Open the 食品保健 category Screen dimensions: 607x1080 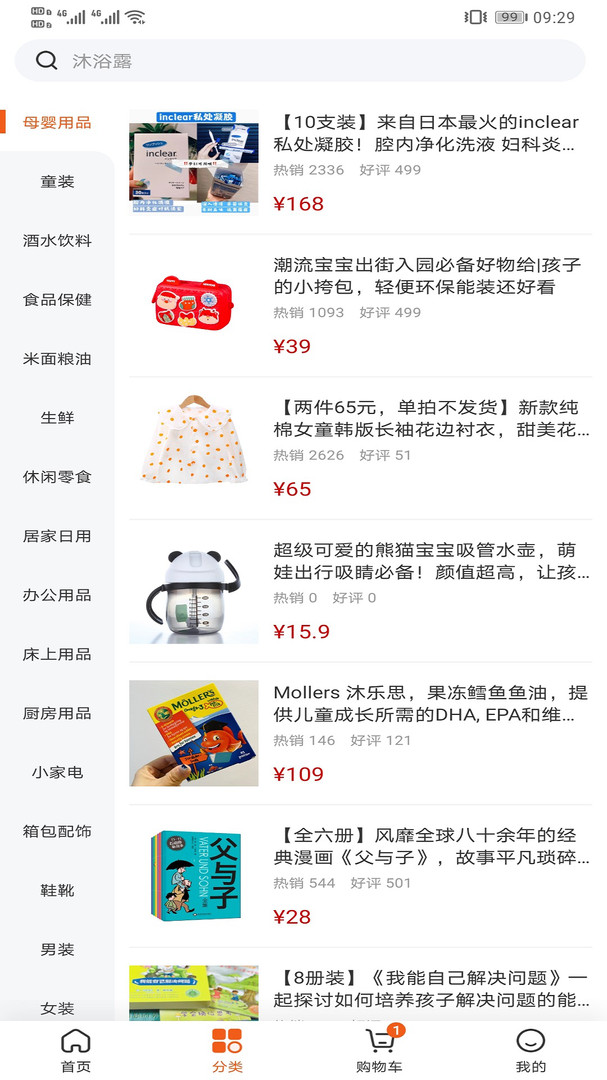[x=57, y=300]
